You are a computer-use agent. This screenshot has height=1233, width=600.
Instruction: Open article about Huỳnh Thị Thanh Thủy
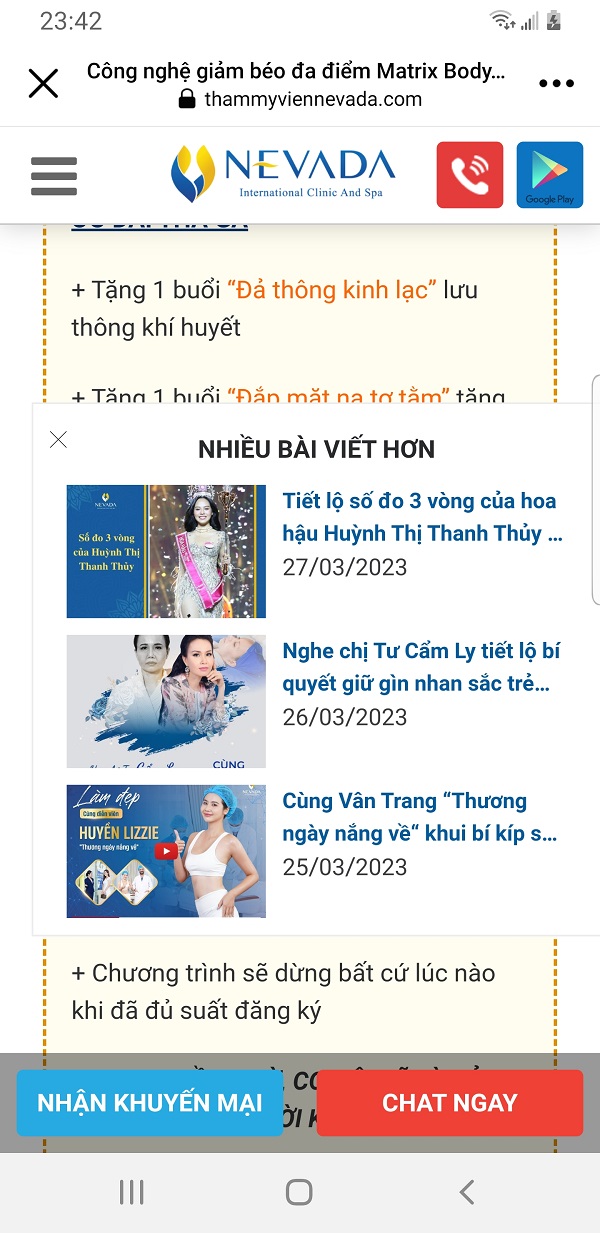[x=422, y=517]
